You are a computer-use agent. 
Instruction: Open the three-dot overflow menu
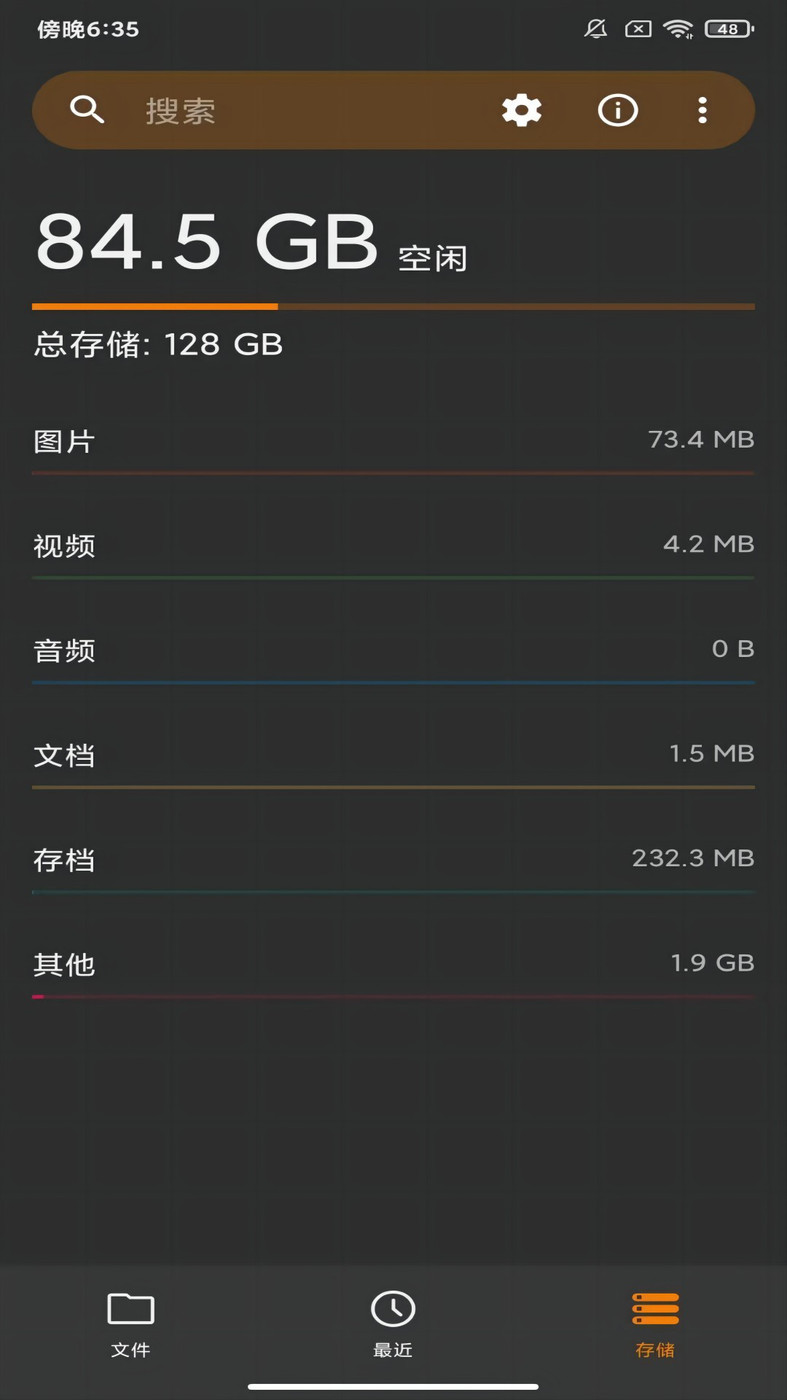[702, 110]
